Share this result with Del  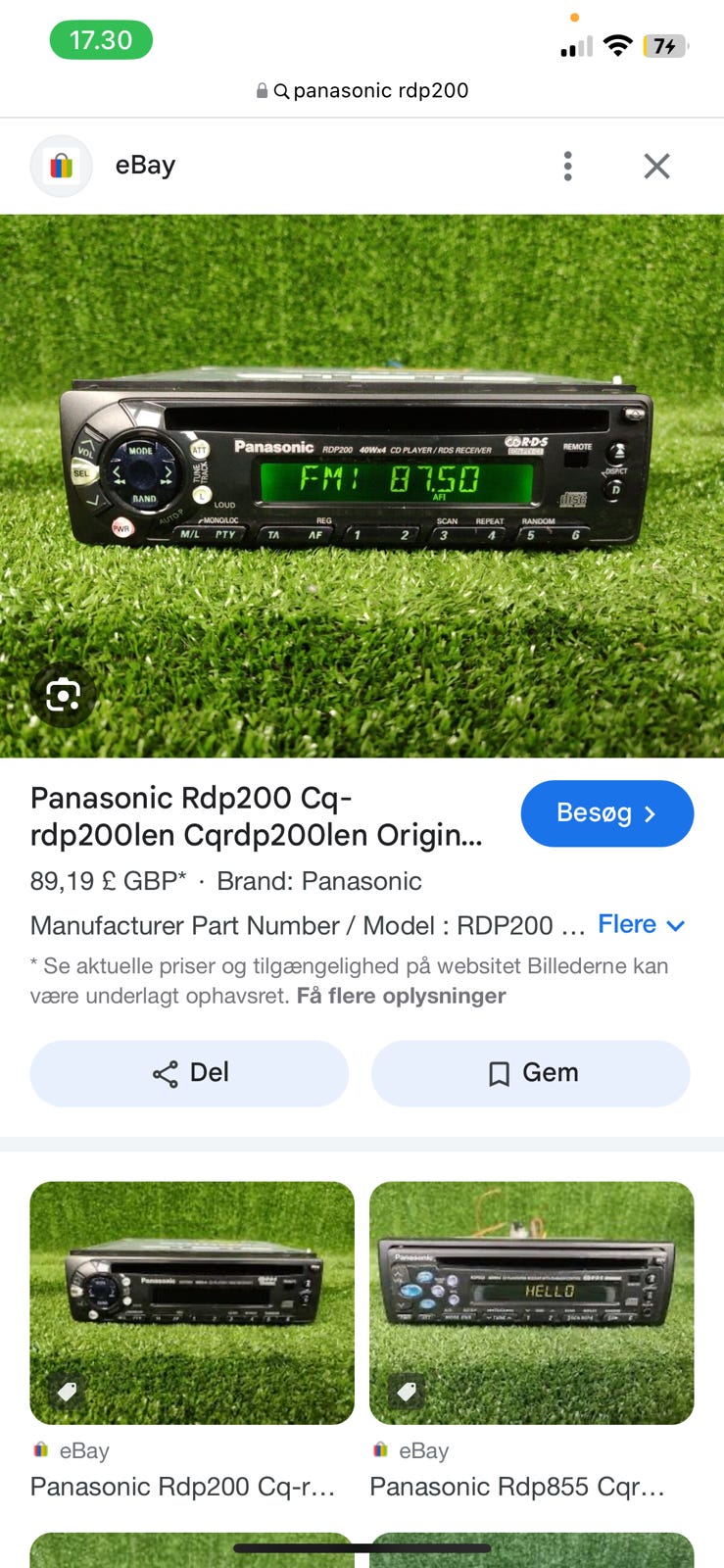tap(189, 1073)
